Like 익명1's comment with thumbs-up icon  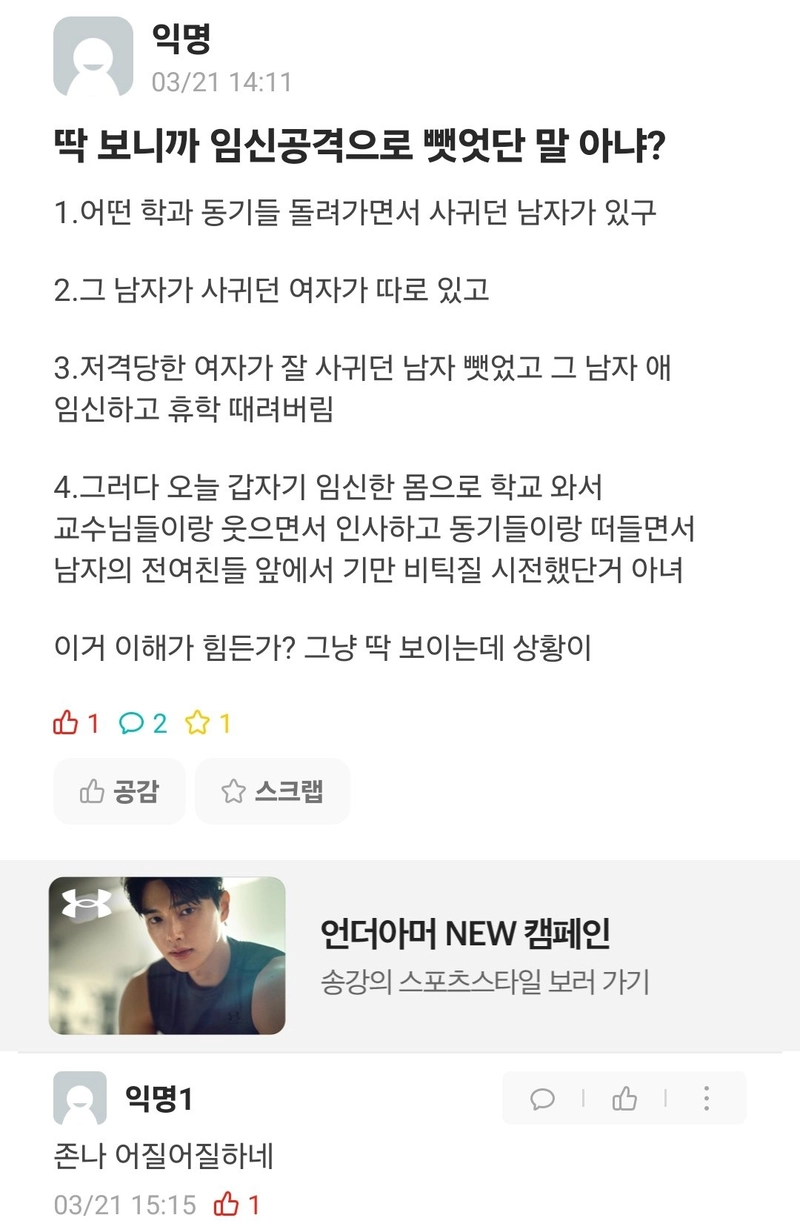(625, 1099)
